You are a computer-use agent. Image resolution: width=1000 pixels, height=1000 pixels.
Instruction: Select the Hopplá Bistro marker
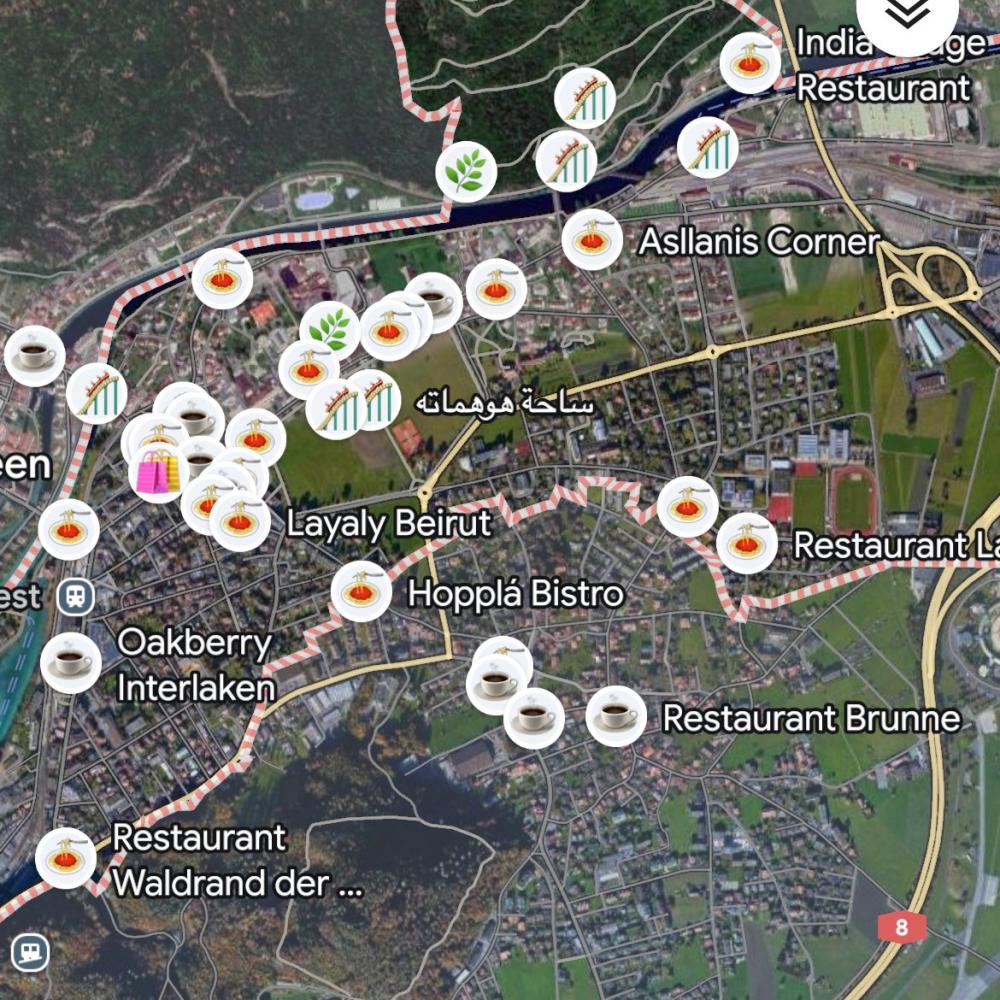[x=361, y=591]
